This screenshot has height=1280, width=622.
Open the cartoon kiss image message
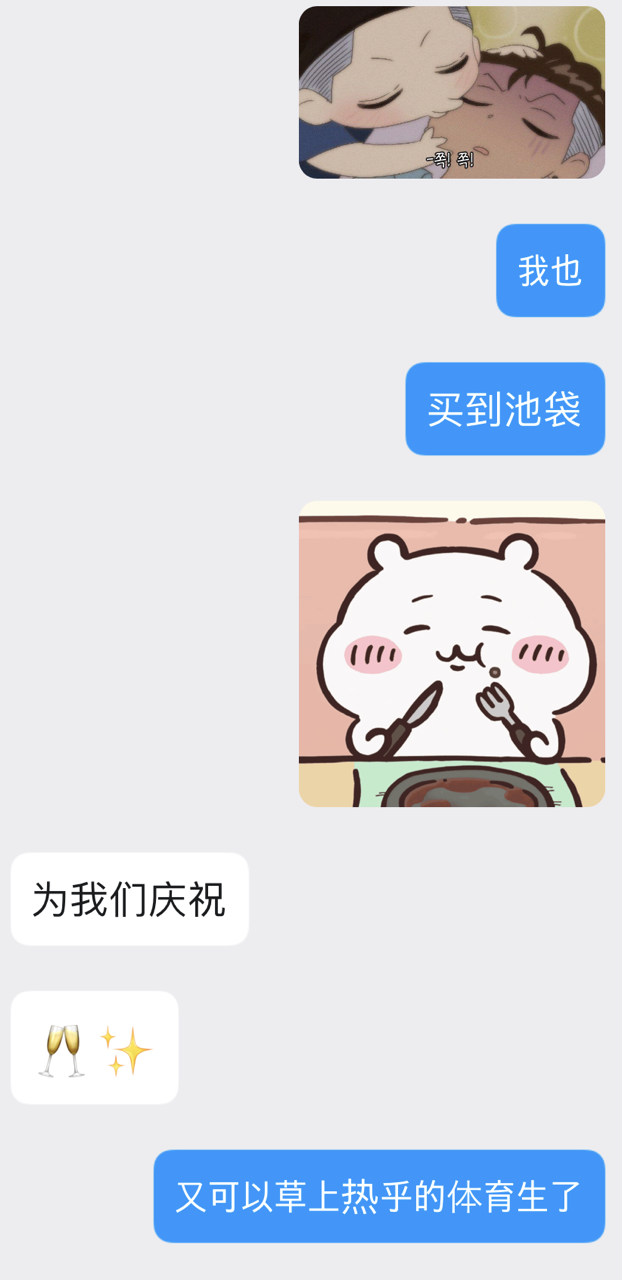[x=452, y=92]
